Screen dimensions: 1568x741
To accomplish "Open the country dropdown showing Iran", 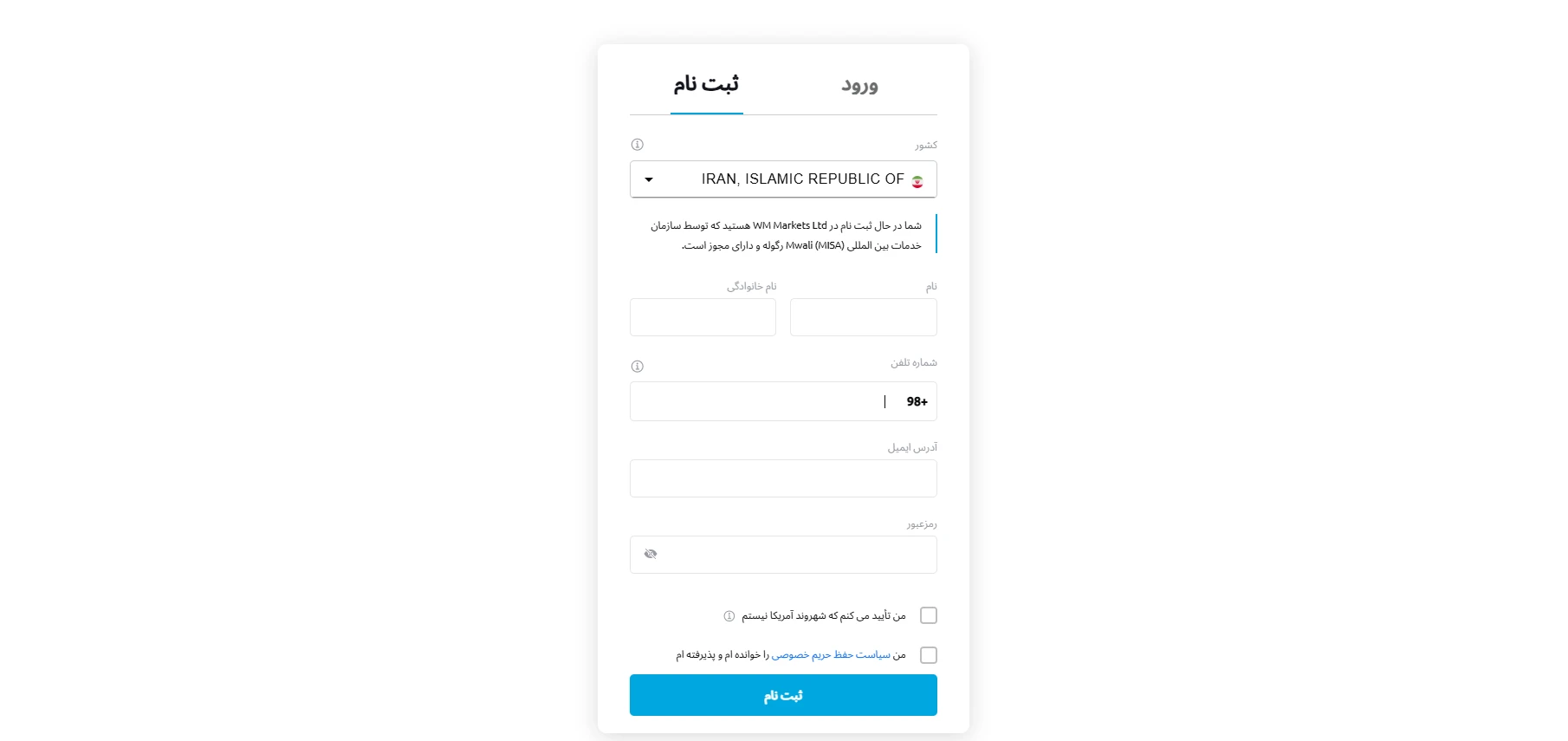I will (x=783, y=179).
